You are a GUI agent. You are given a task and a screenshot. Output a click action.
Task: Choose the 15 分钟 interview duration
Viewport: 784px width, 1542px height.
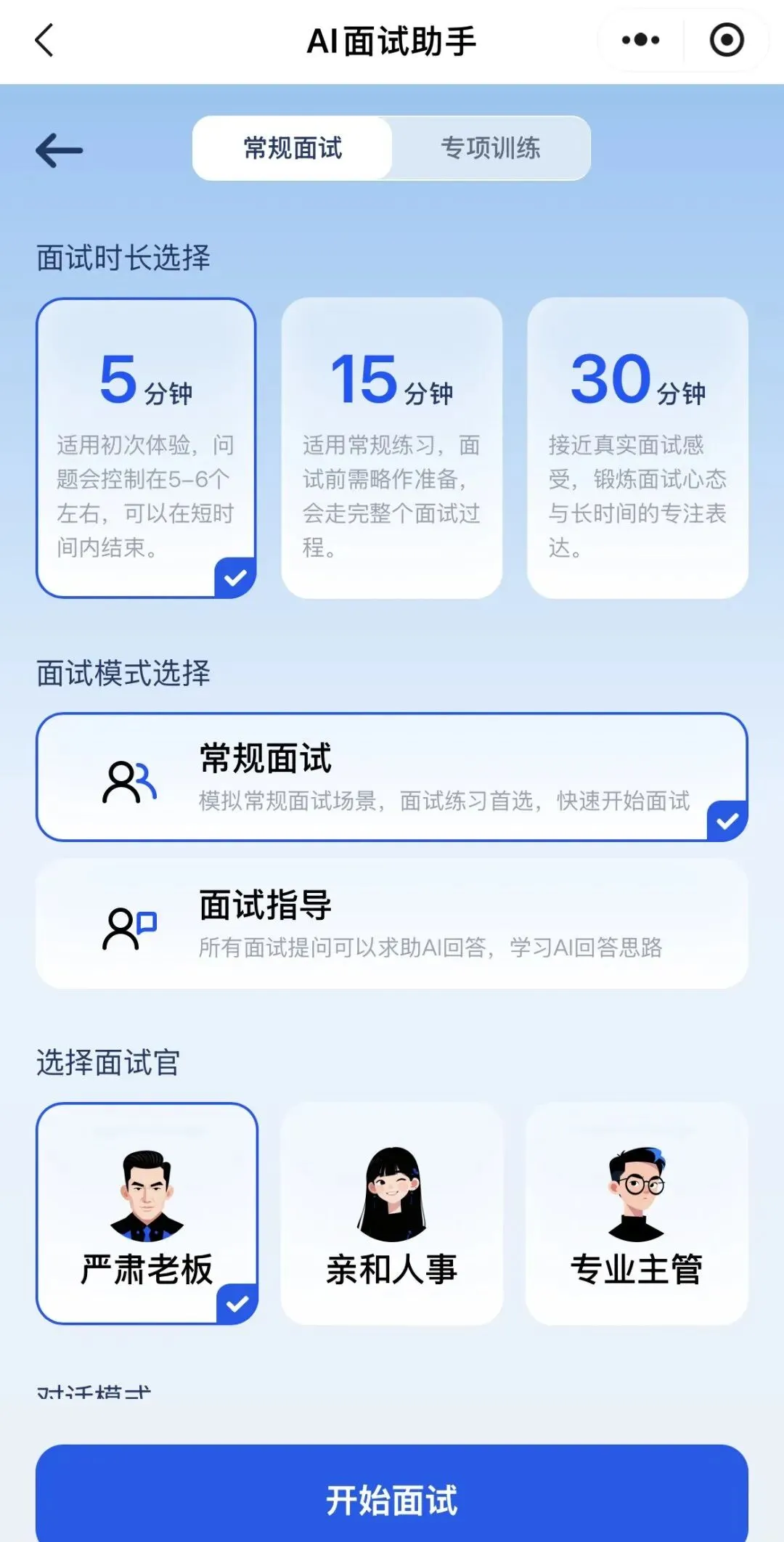tap(392, 448)
